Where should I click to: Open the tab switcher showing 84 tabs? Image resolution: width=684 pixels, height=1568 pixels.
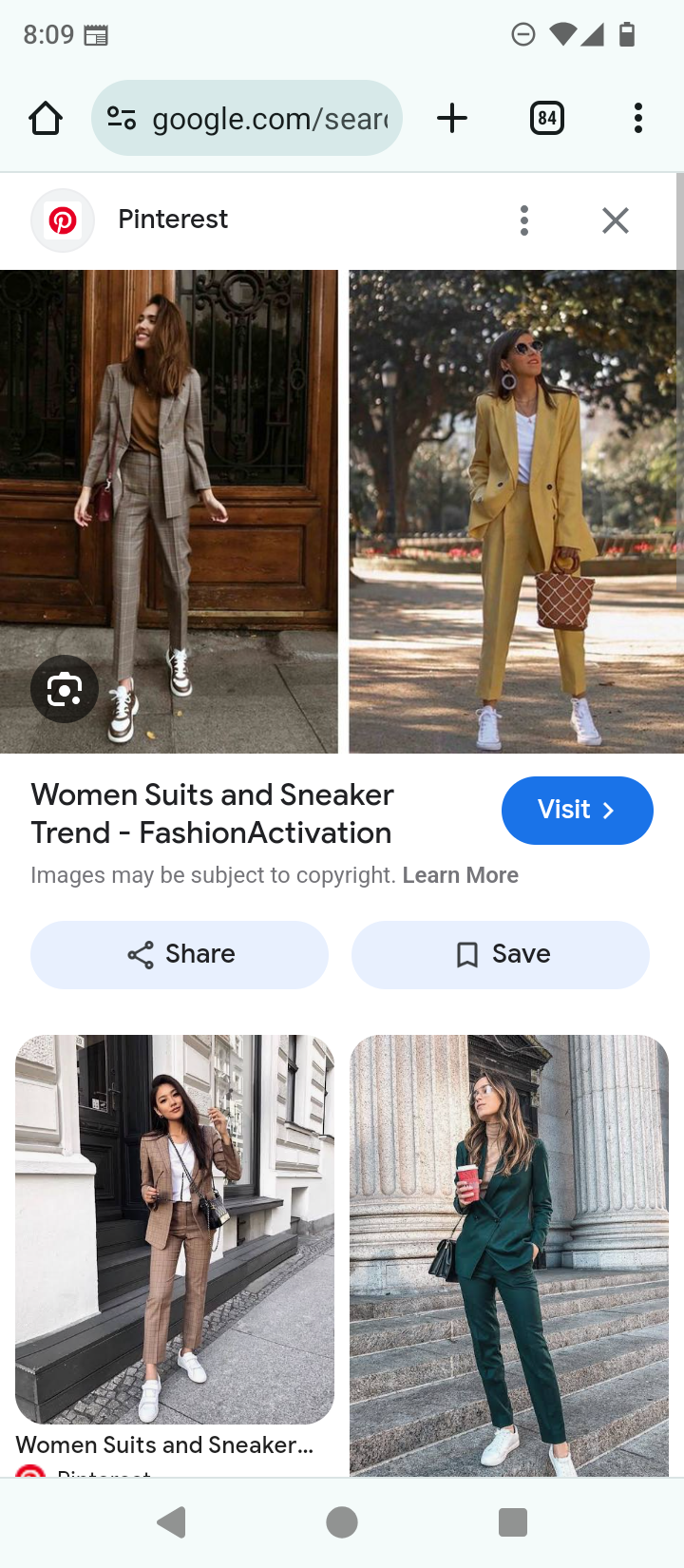pos(546,119)
